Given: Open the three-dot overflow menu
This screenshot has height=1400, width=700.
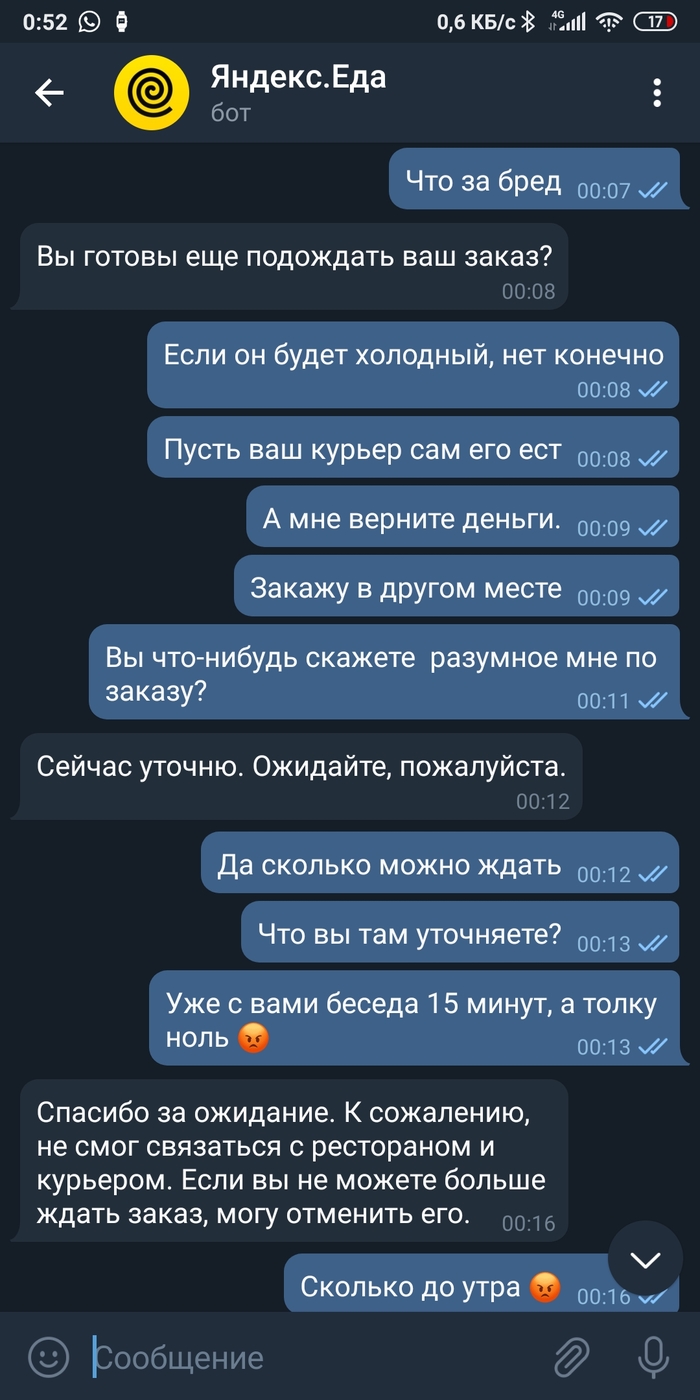Looking at the screenshot, I should [x=657, y=93].
